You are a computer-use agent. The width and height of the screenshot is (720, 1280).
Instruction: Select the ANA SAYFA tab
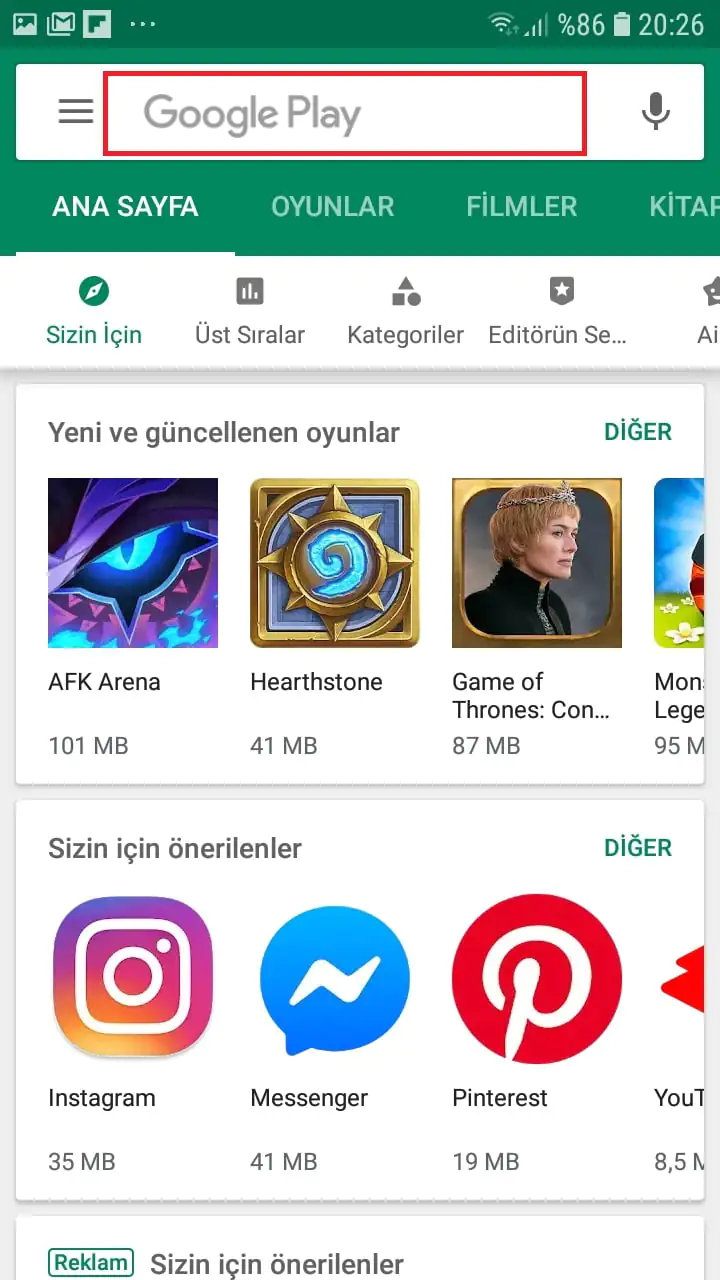point(125,207)
